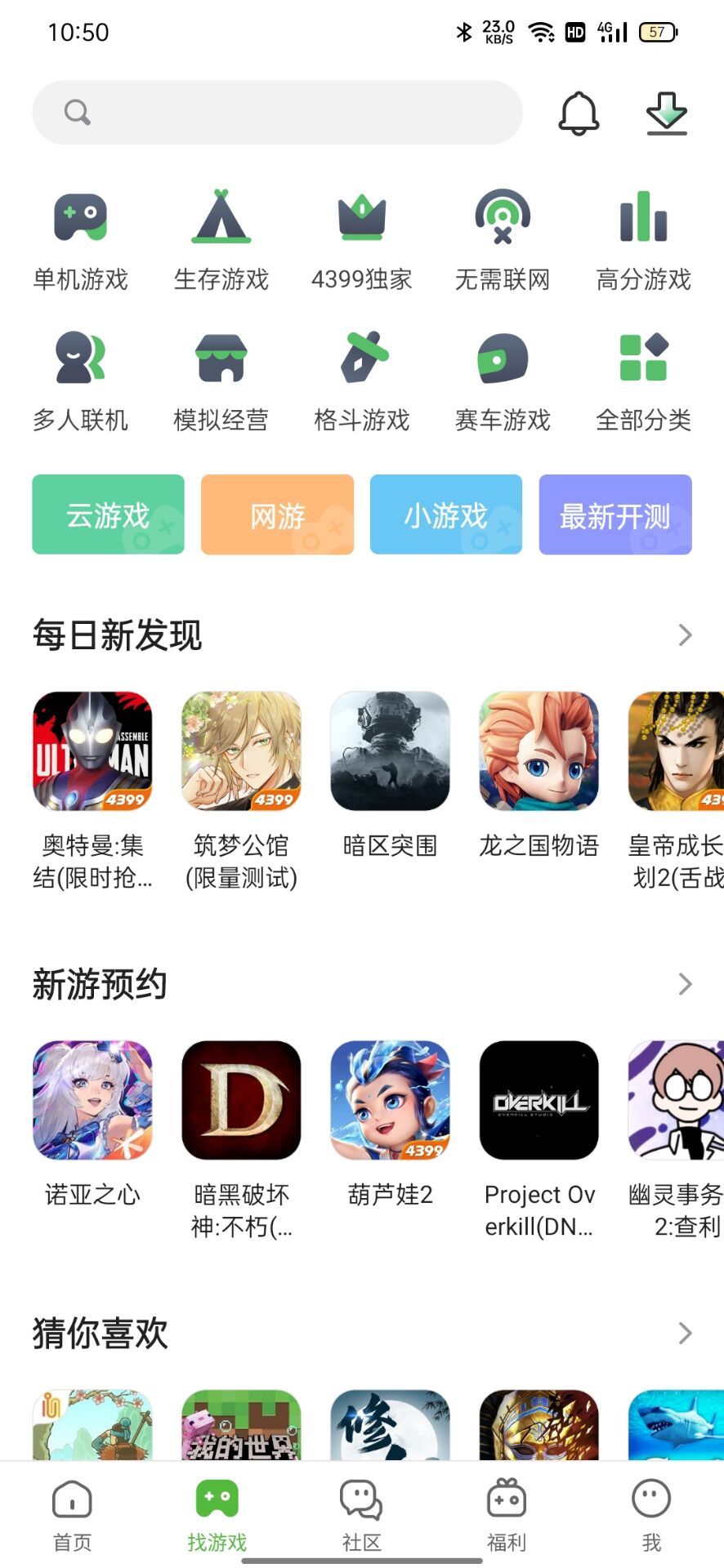The image size is (724, 1568).
Task: Open the 云游戏 cloud games button
Action: [107, 514]
